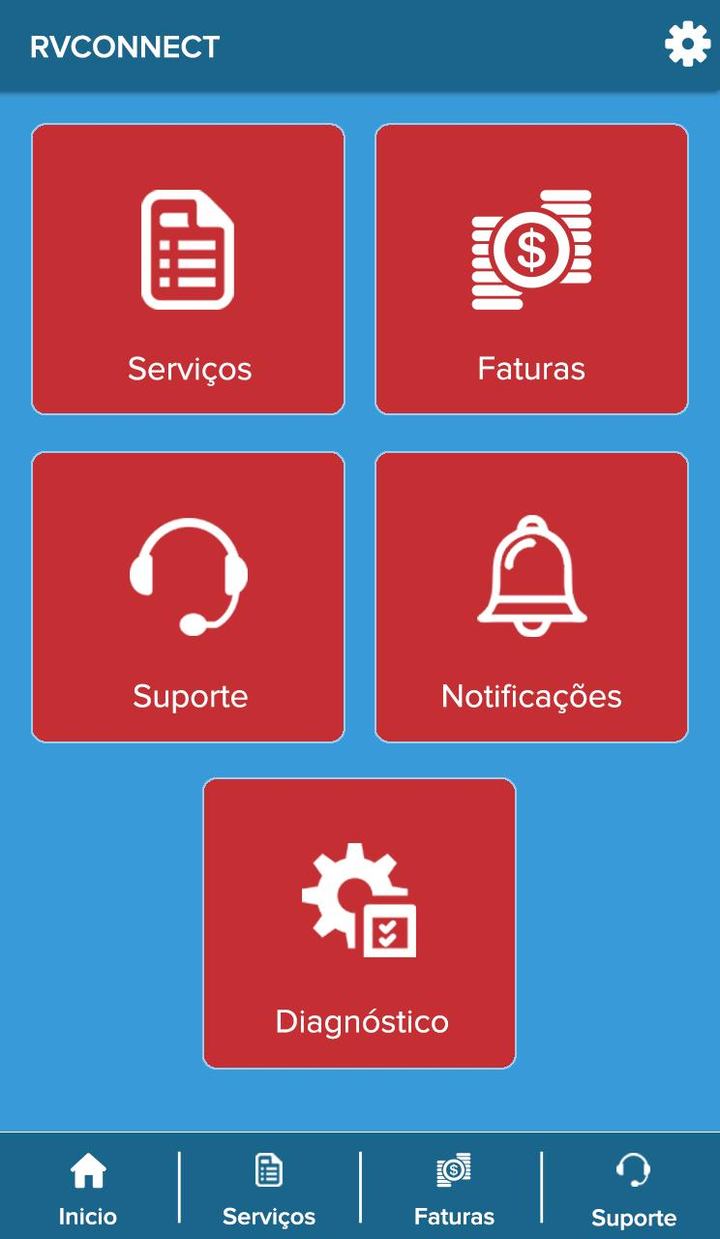Open the Serviços tile
This screenshot has width=720, height=1239.
click(188, 268)
